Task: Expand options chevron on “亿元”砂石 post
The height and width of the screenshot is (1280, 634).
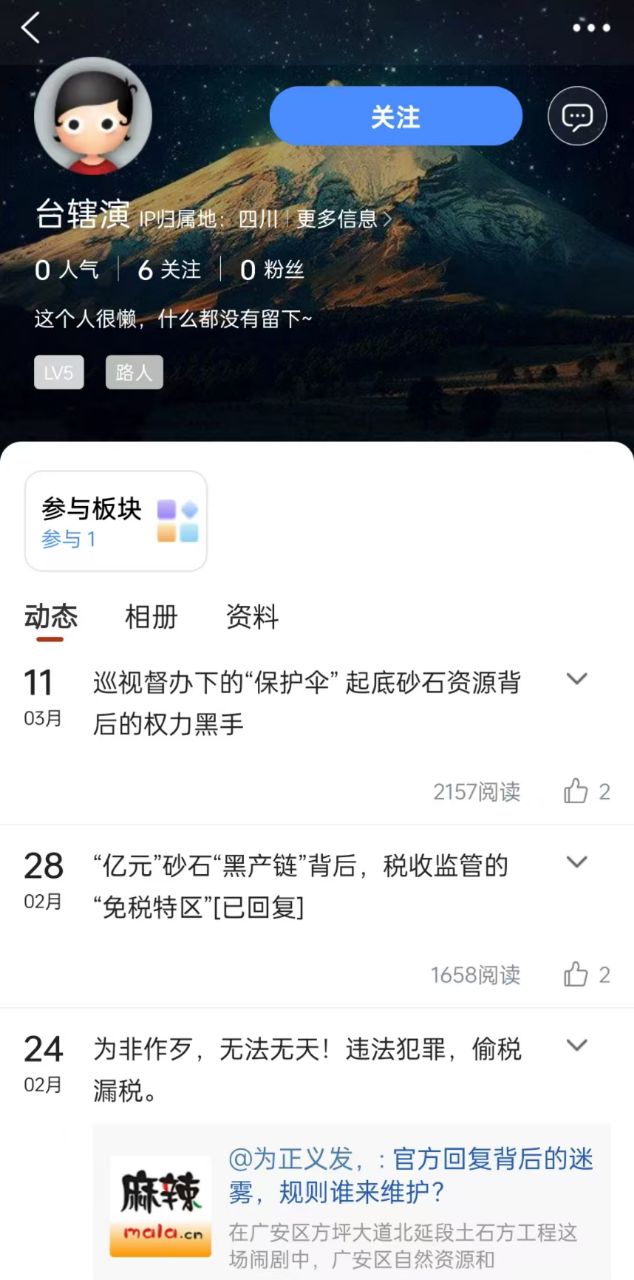Action: 577,862
